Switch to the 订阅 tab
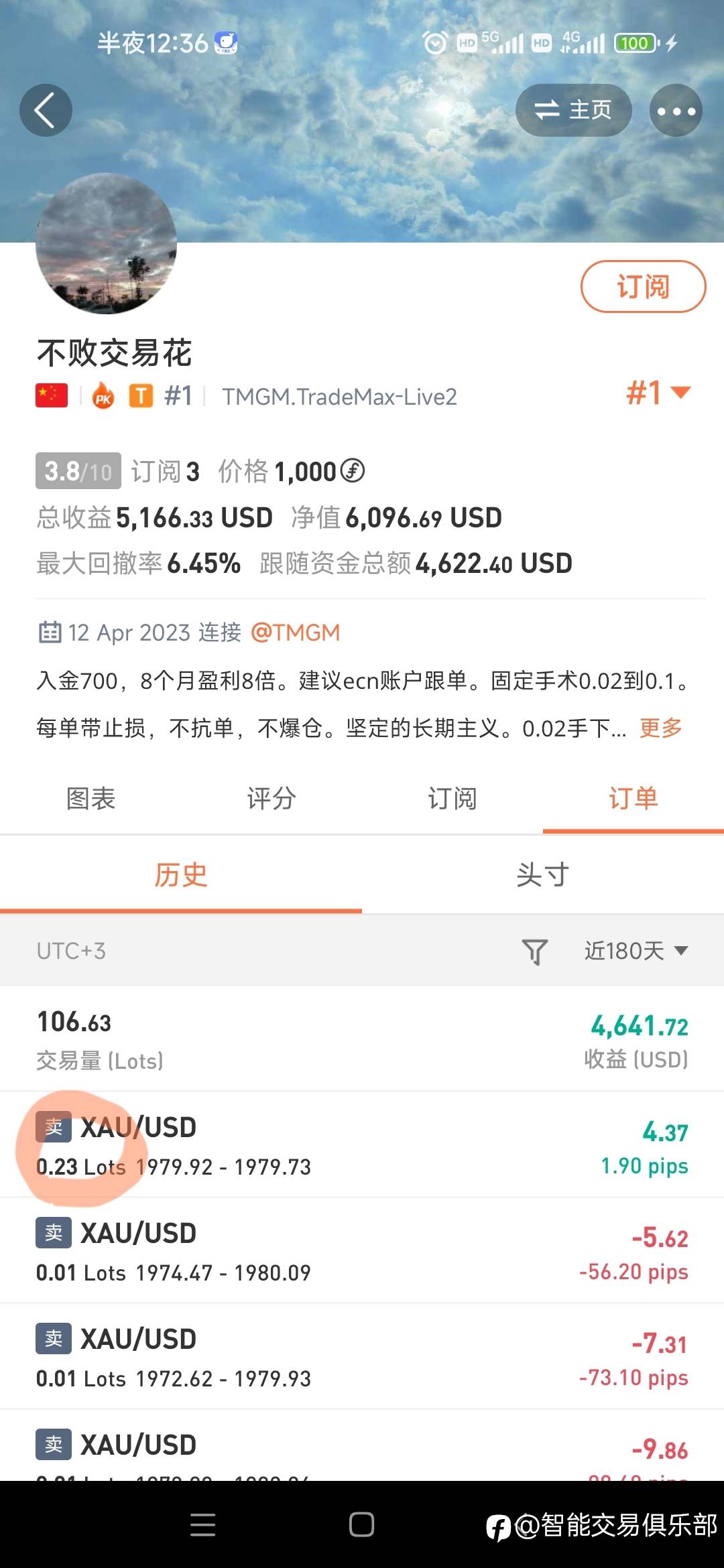Image resolution: width=724 pixels, height=1568 pixels. pyautogui.click(x=452, y=799)
